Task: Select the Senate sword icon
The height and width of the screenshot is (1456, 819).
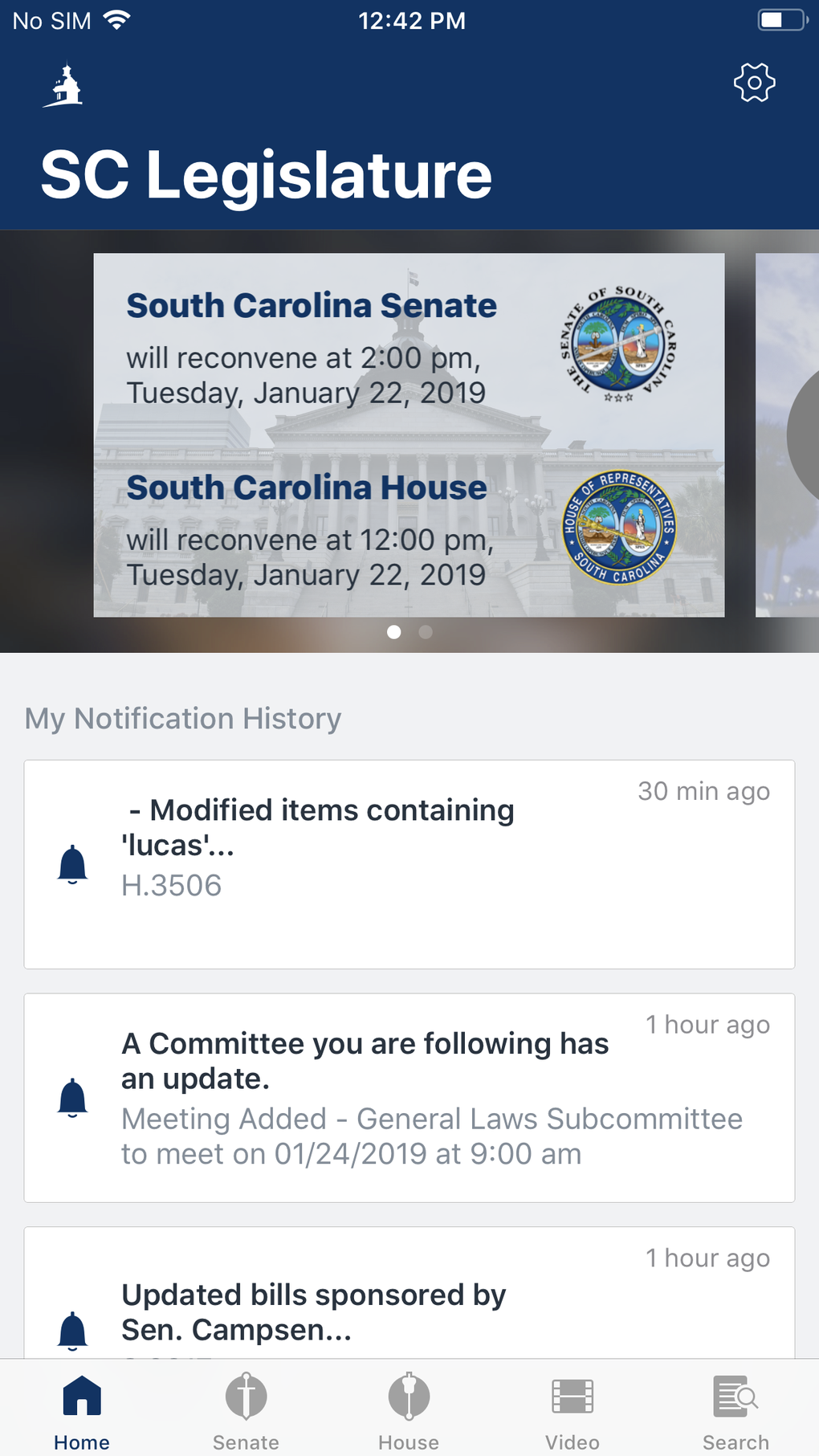Action: coord(245,1396)
